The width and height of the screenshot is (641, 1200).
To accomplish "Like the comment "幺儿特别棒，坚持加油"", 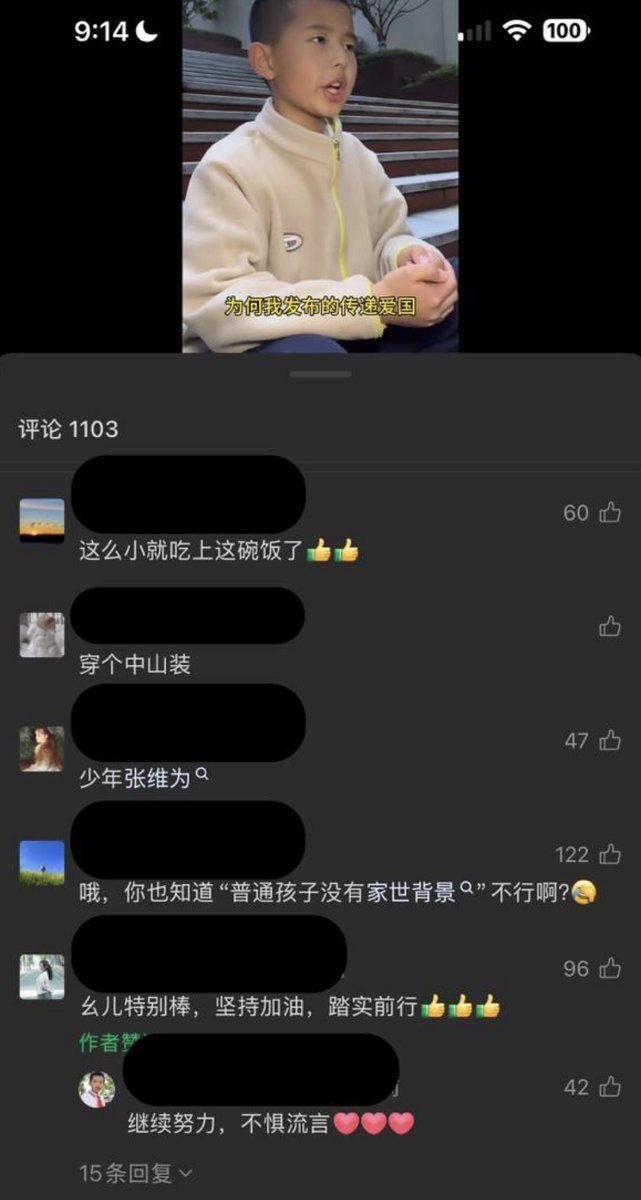I will pyautogui.click(x=610, y=969).
